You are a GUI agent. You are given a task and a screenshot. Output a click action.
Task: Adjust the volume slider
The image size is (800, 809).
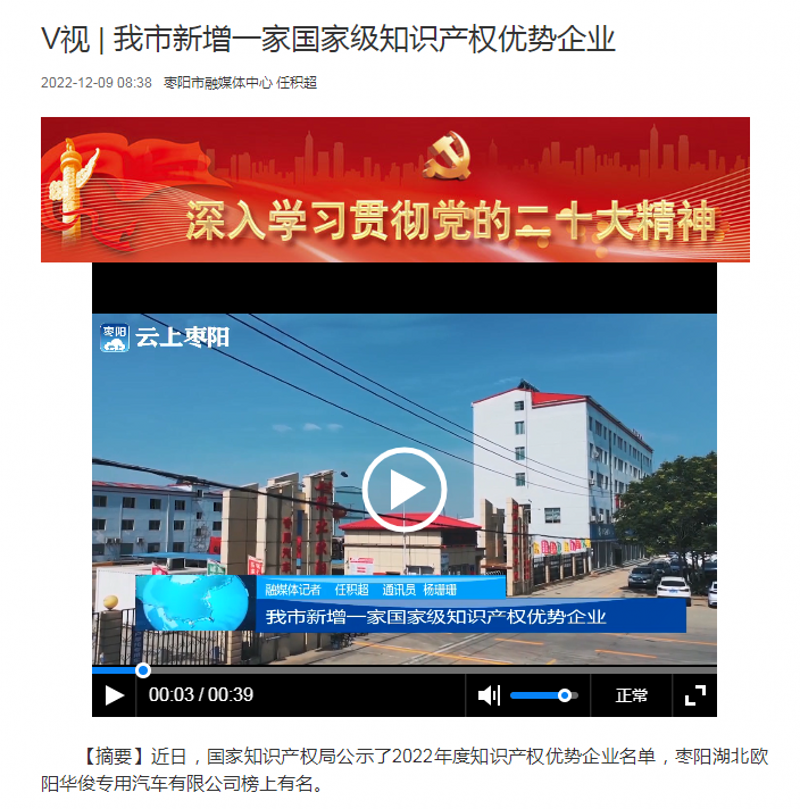(545, 695)
